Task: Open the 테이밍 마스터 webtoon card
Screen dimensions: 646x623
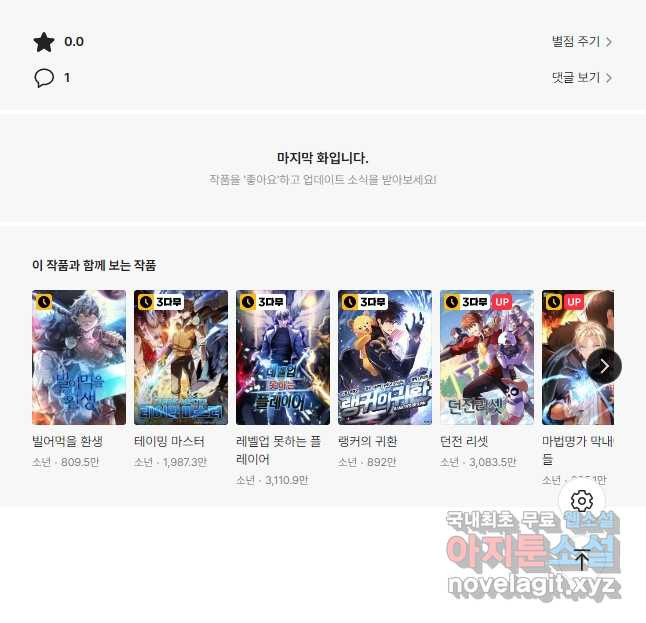Action: [x=181, y=357]
